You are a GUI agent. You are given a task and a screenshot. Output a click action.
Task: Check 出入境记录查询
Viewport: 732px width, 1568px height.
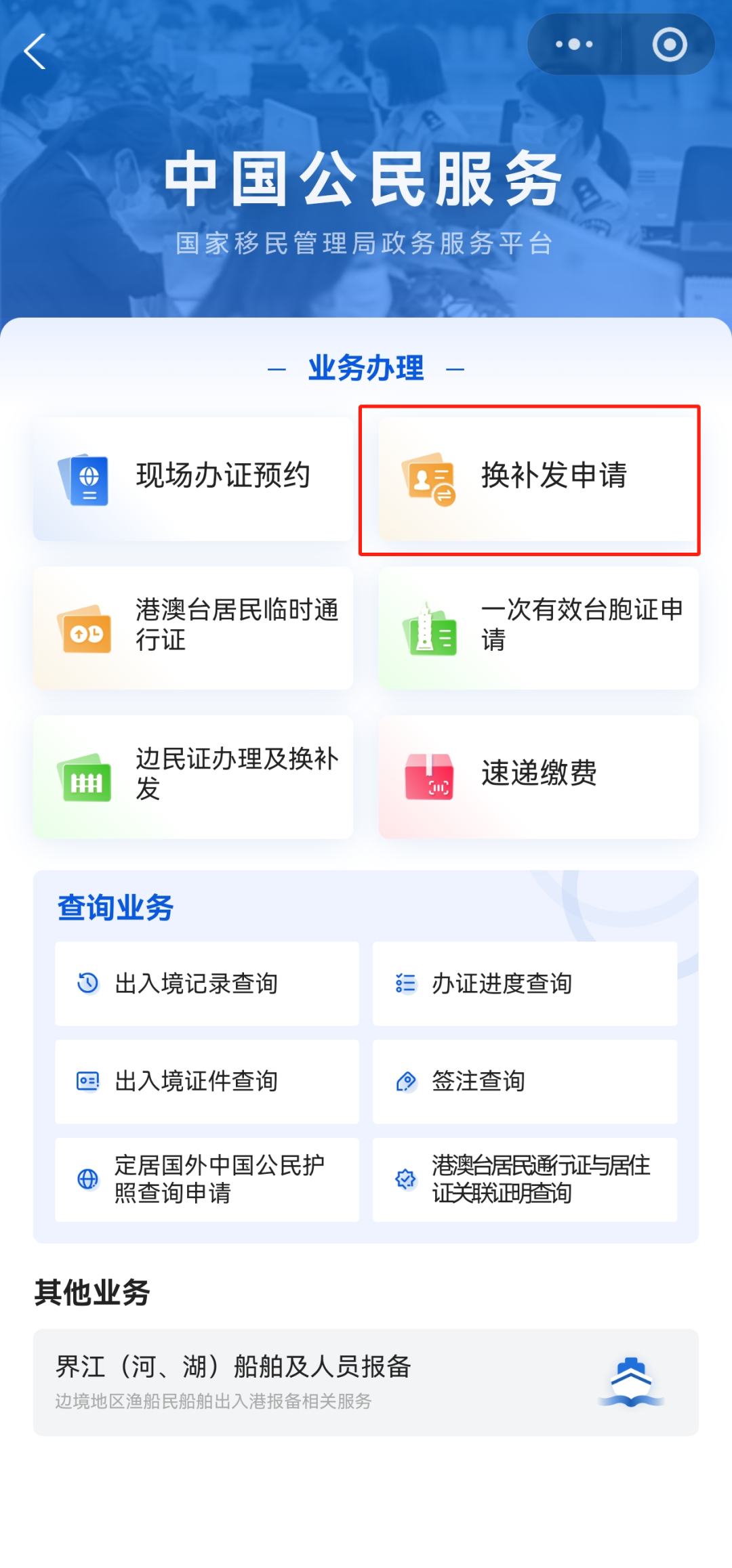click(x=207, y=983)
